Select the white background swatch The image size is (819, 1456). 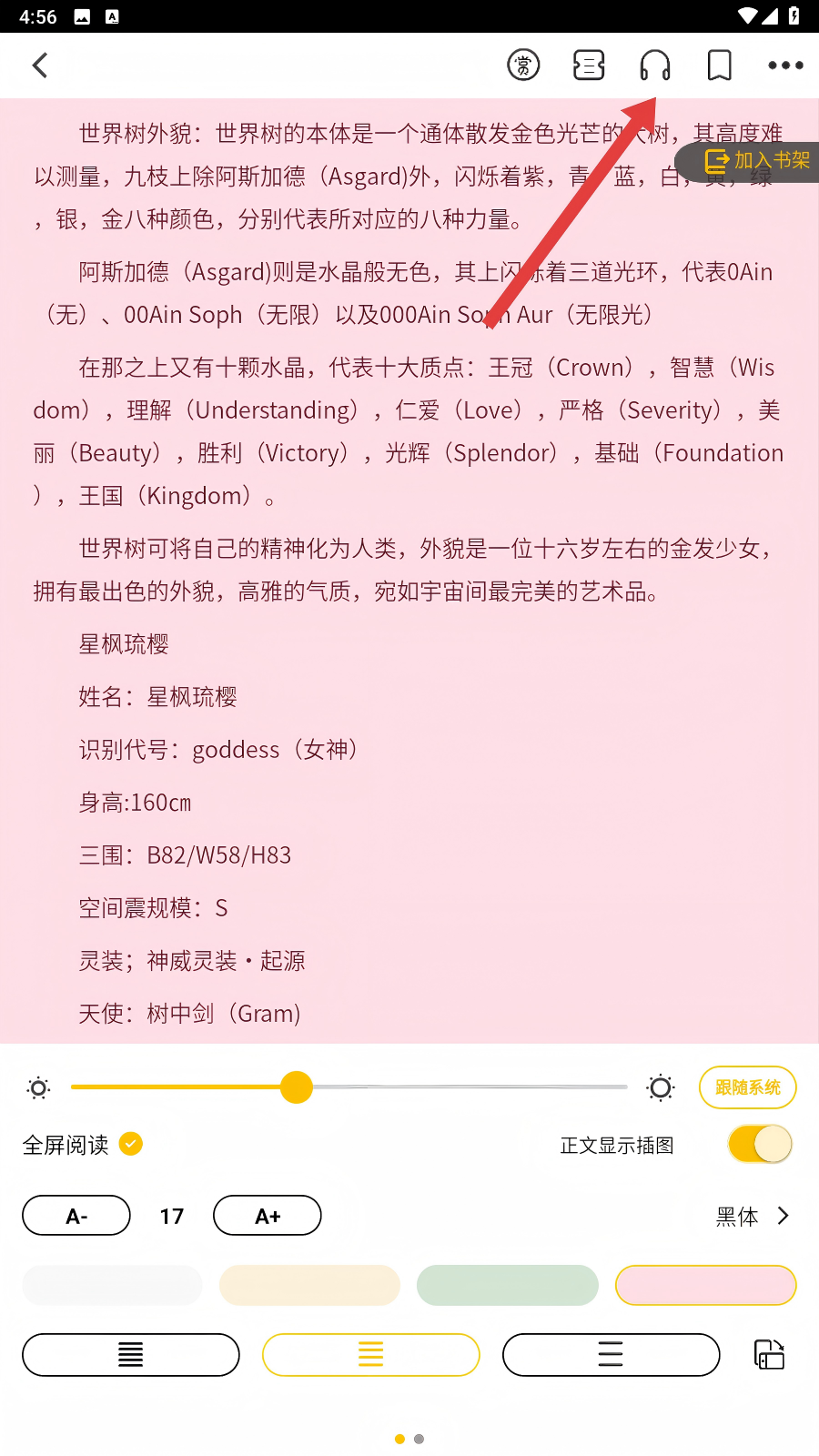[113, 1286]
